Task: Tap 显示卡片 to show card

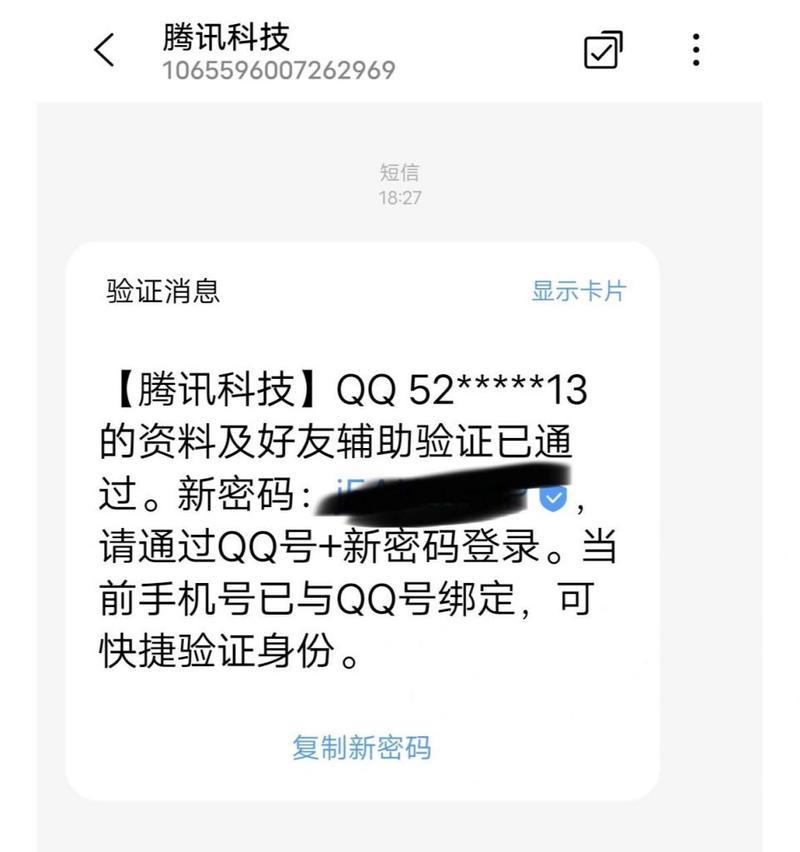Action: [x=578, y=291]
